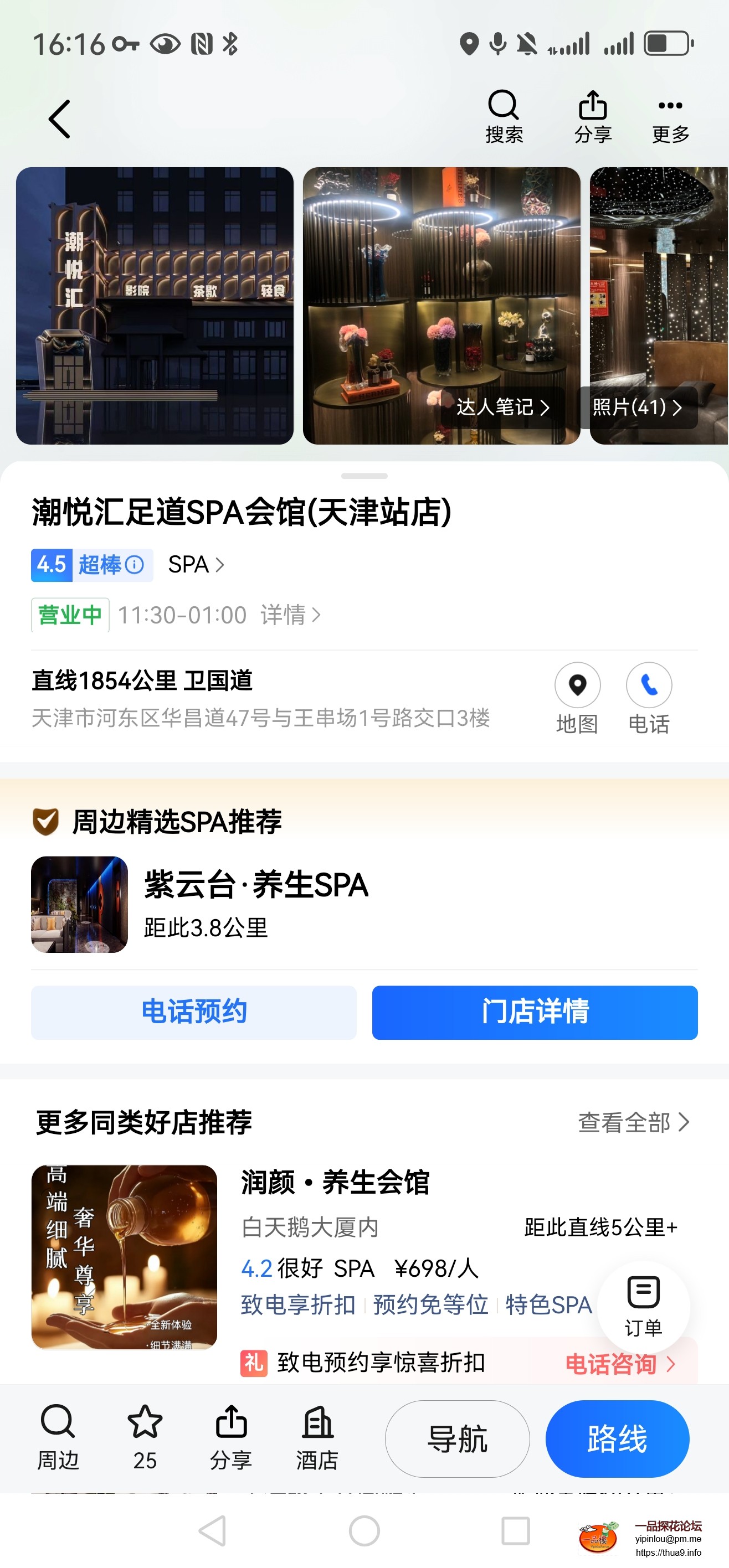View all 照片(41)
This screenshot has height=1568, width=729.
[637, 407]
